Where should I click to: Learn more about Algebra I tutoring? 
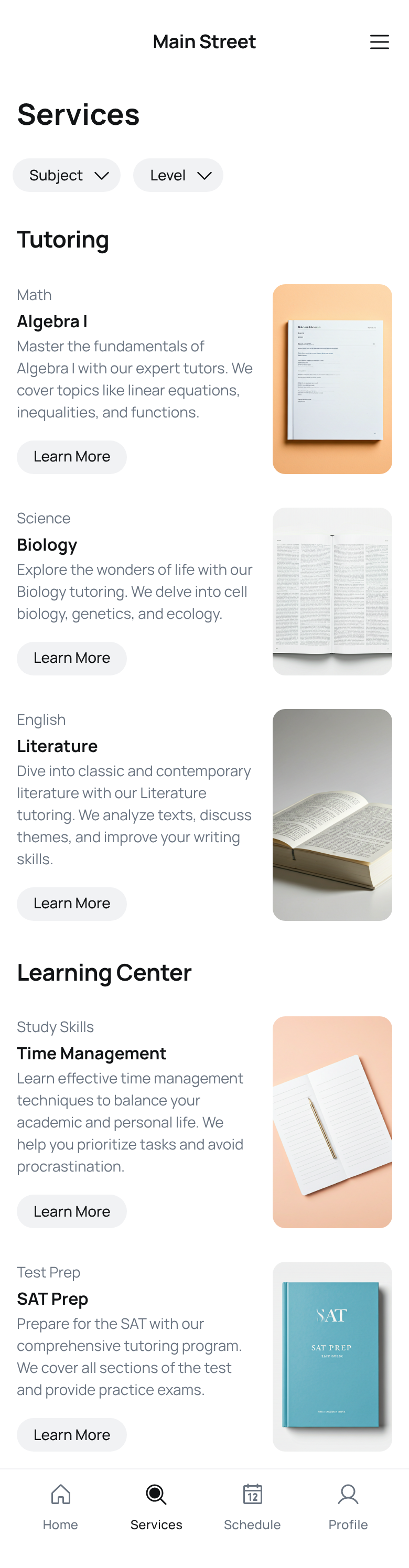(x=72, y=457)
